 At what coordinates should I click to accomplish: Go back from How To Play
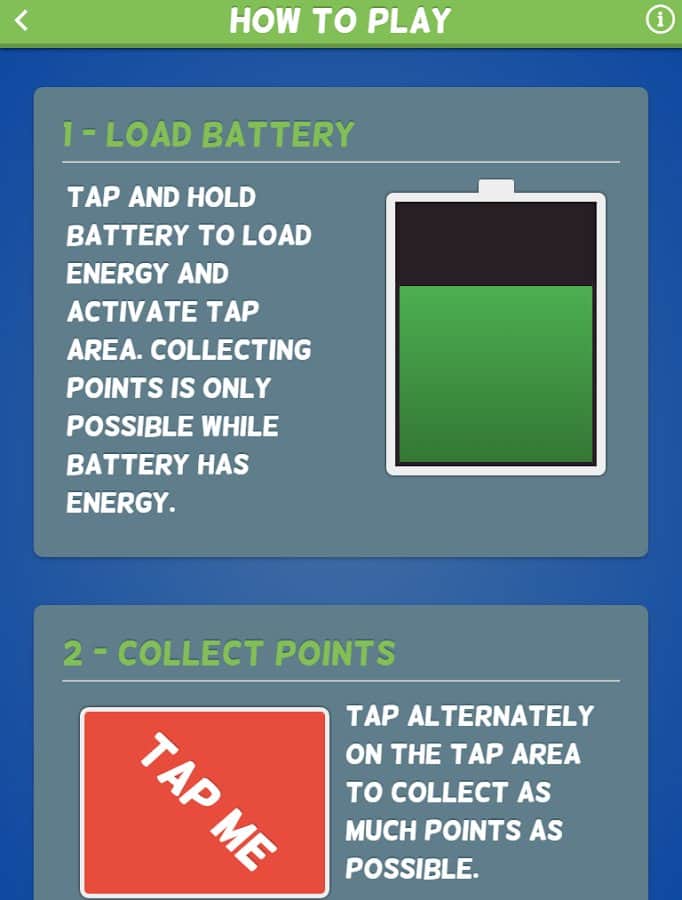tap(22, 21)
